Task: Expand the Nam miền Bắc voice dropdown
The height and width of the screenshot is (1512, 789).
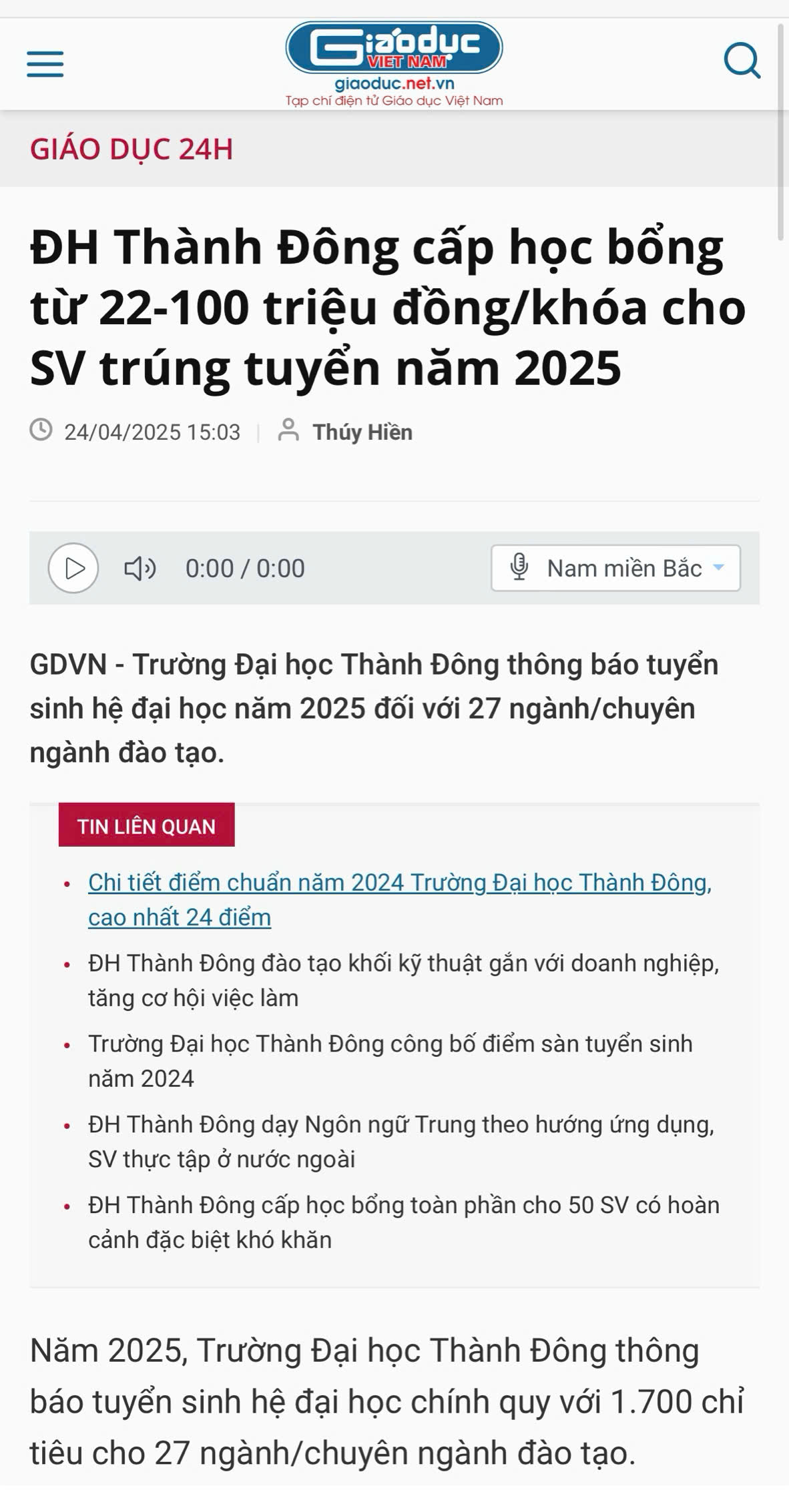Action: click(x=615, y=569)
